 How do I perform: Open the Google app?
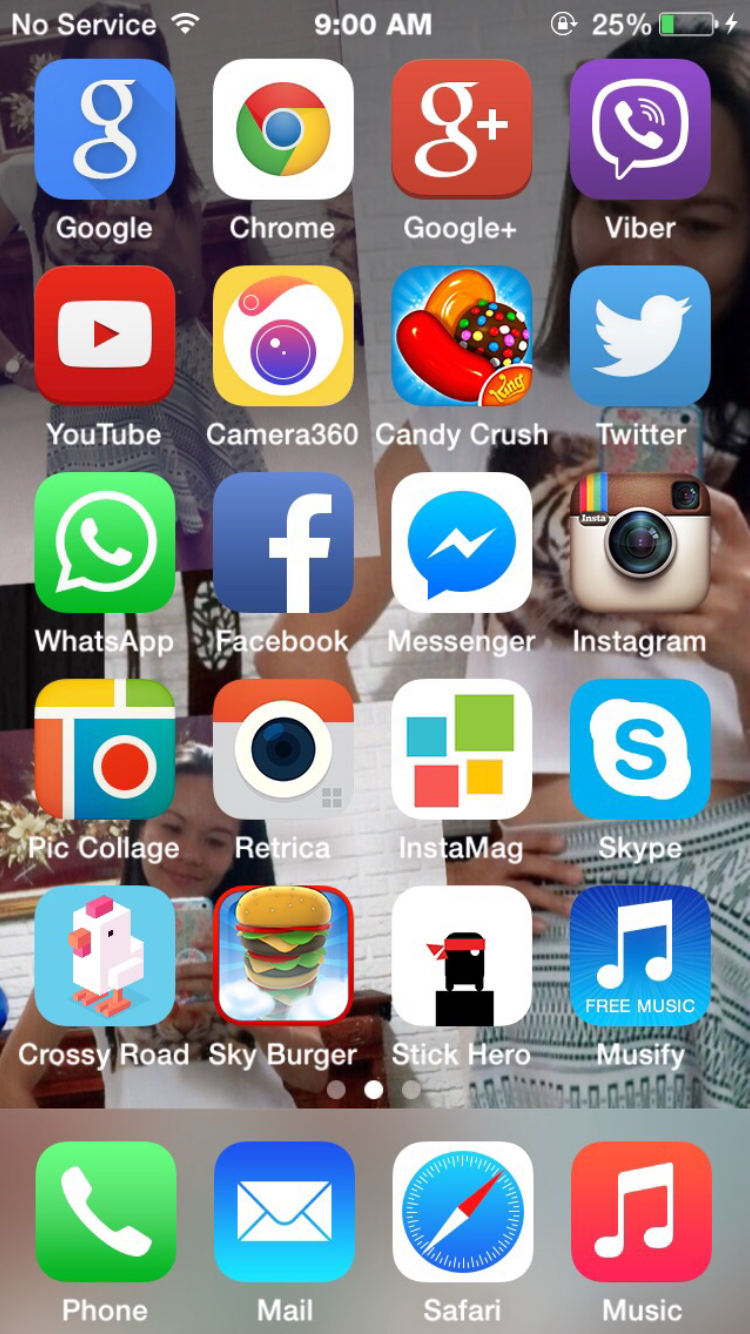point(105,129)
